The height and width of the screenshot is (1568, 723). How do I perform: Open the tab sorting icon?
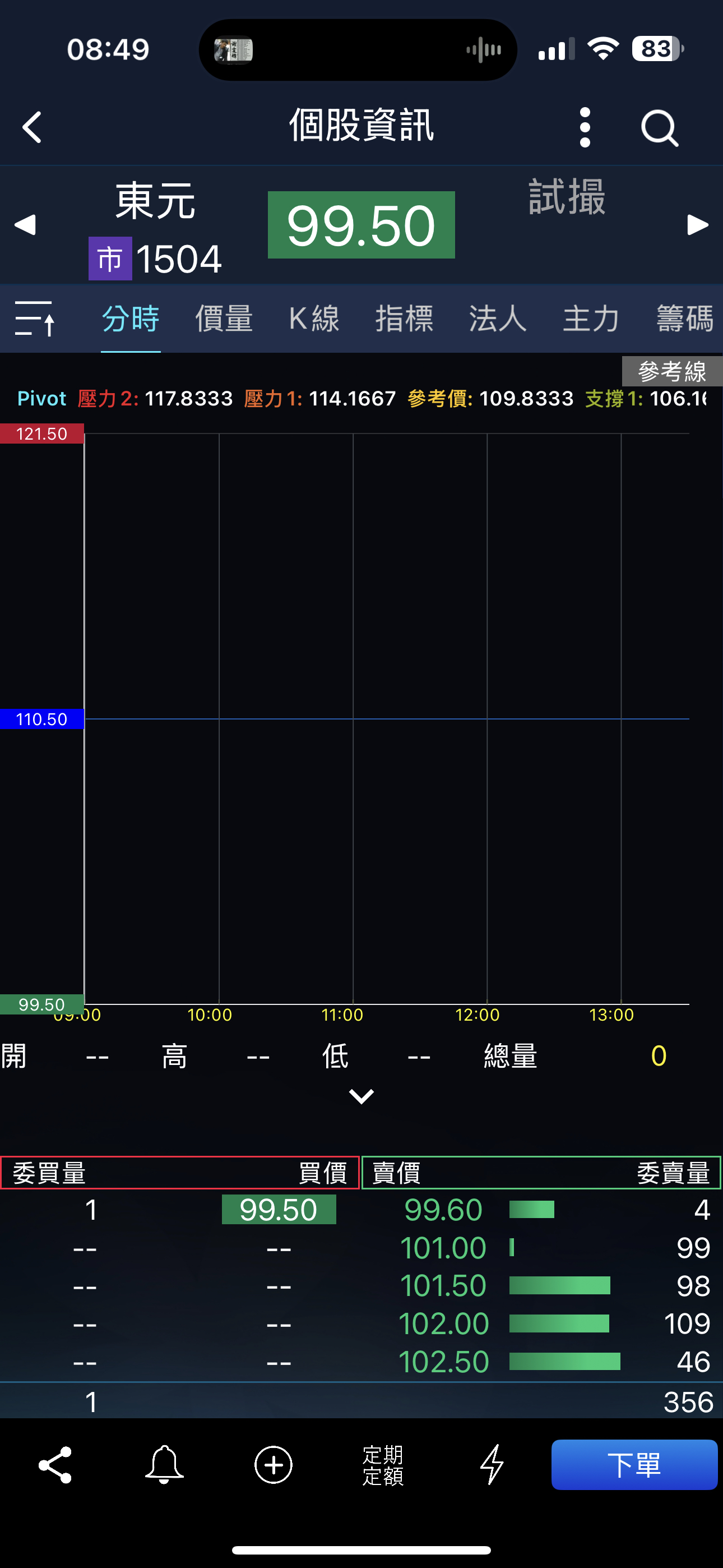[35, 319]
